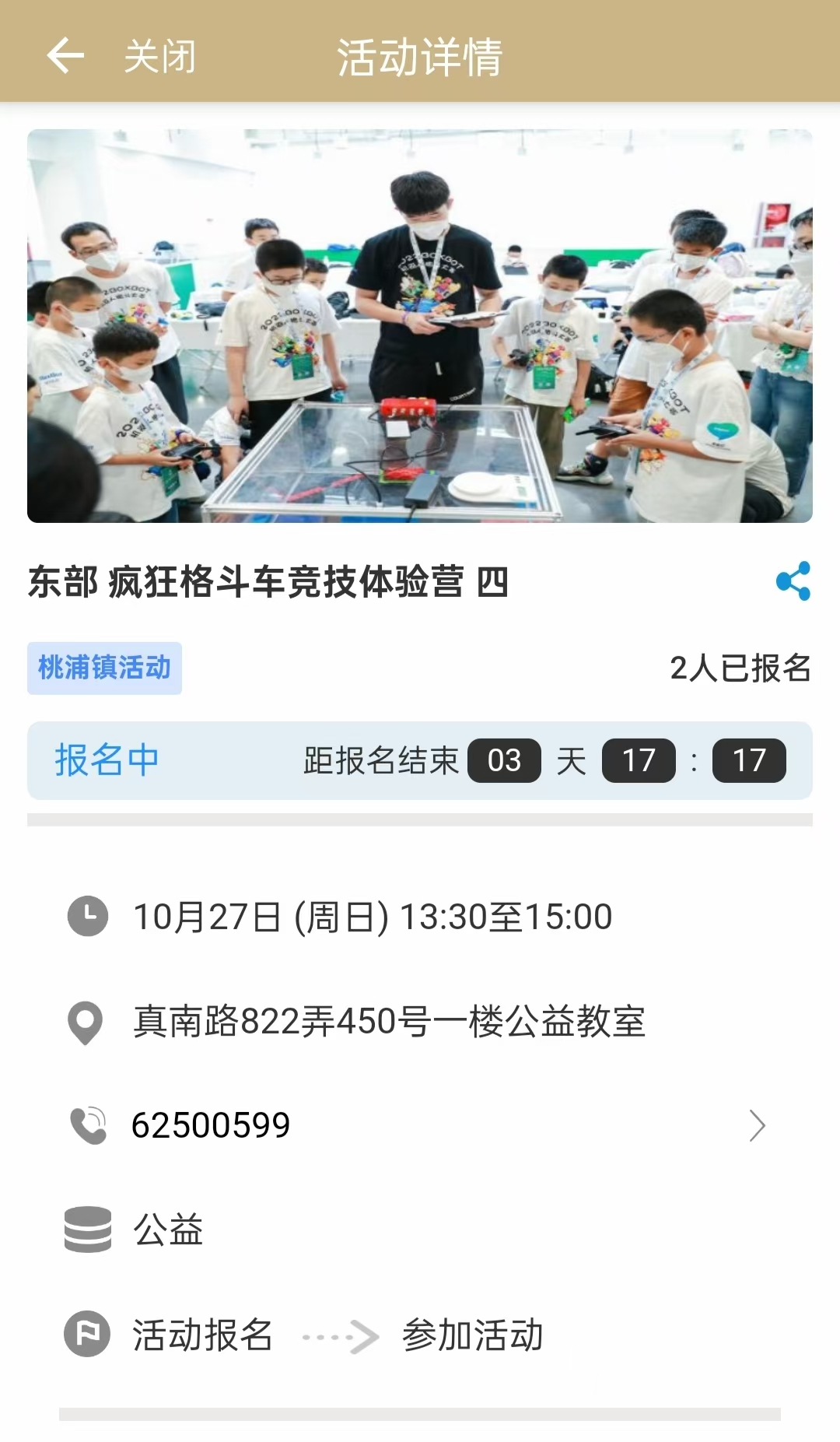Viewport: 840px width, 1442px height.
Task: Tap 关闭 to close the page
Action: pyautogui.click(x=159, y=57)
